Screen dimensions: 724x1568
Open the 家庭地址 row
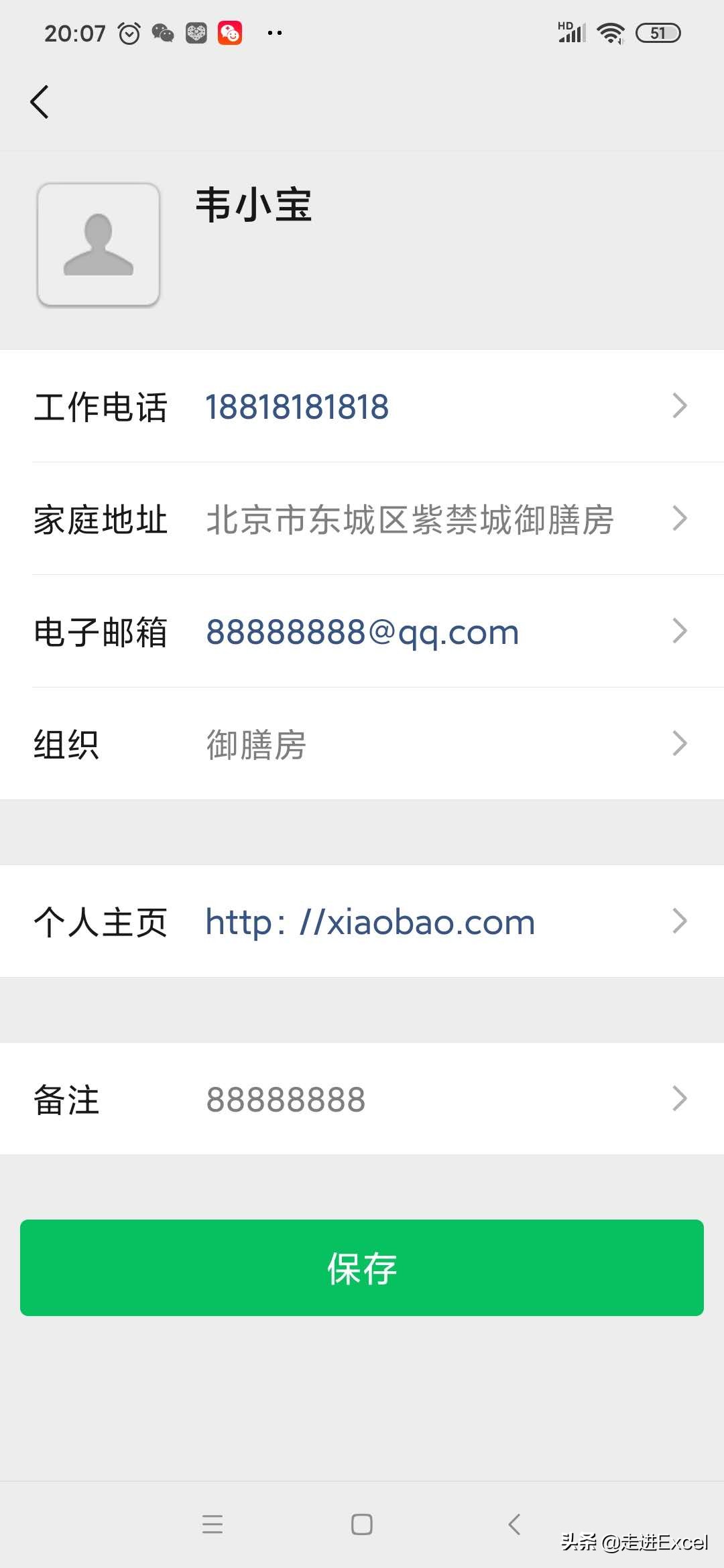tap(362, 519)
